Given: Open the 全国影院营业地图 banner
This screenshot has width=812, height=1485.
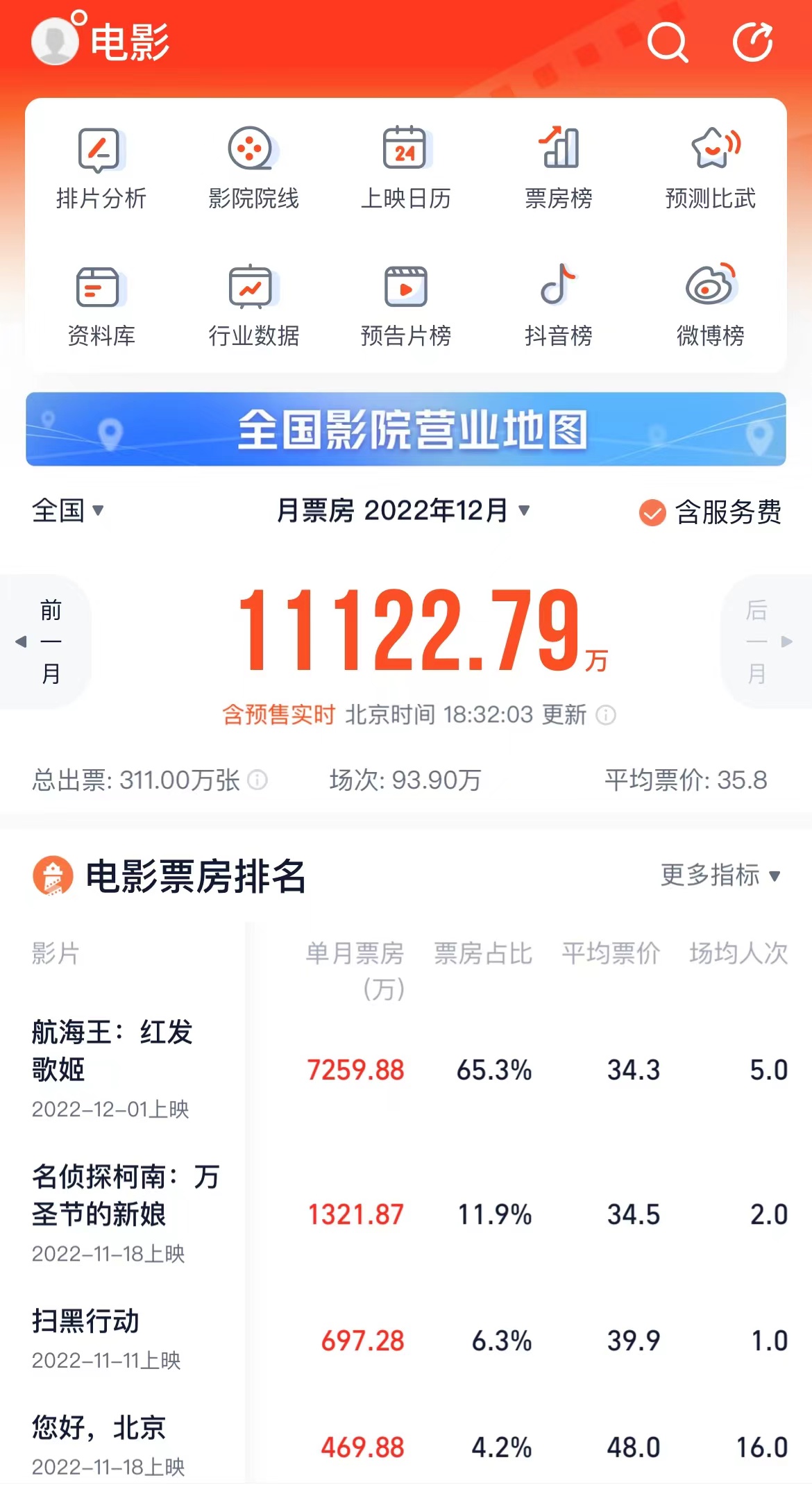Looking at the screenshot, I should 406,429.
